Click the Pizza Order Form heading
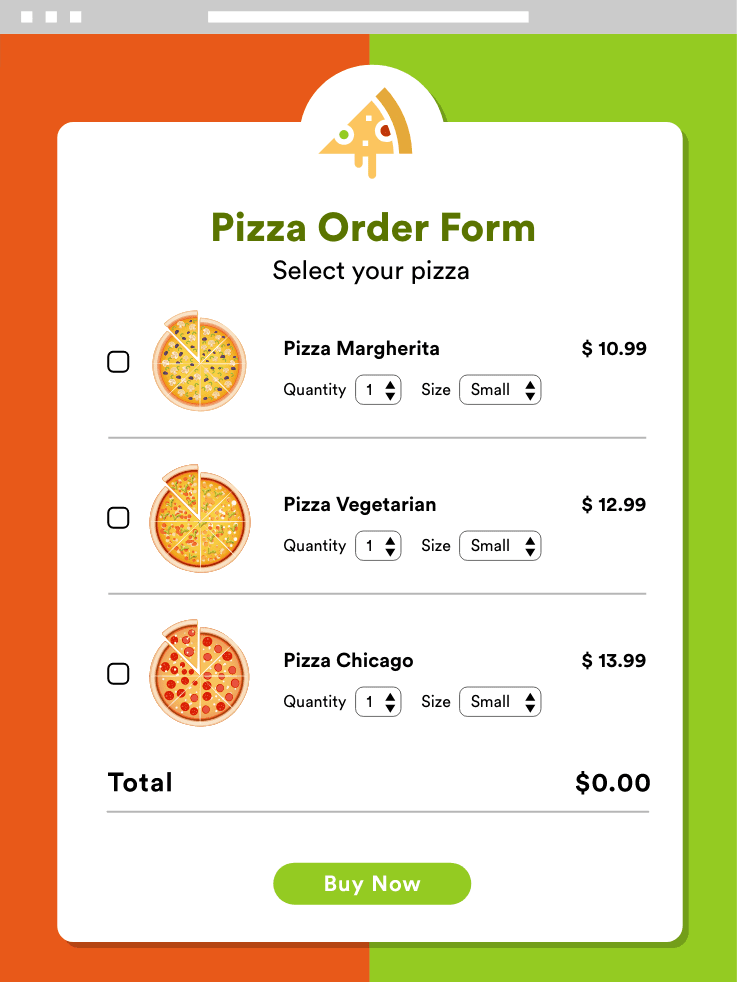The width and height of the screenshot is (737, 982). pos(372,228)
